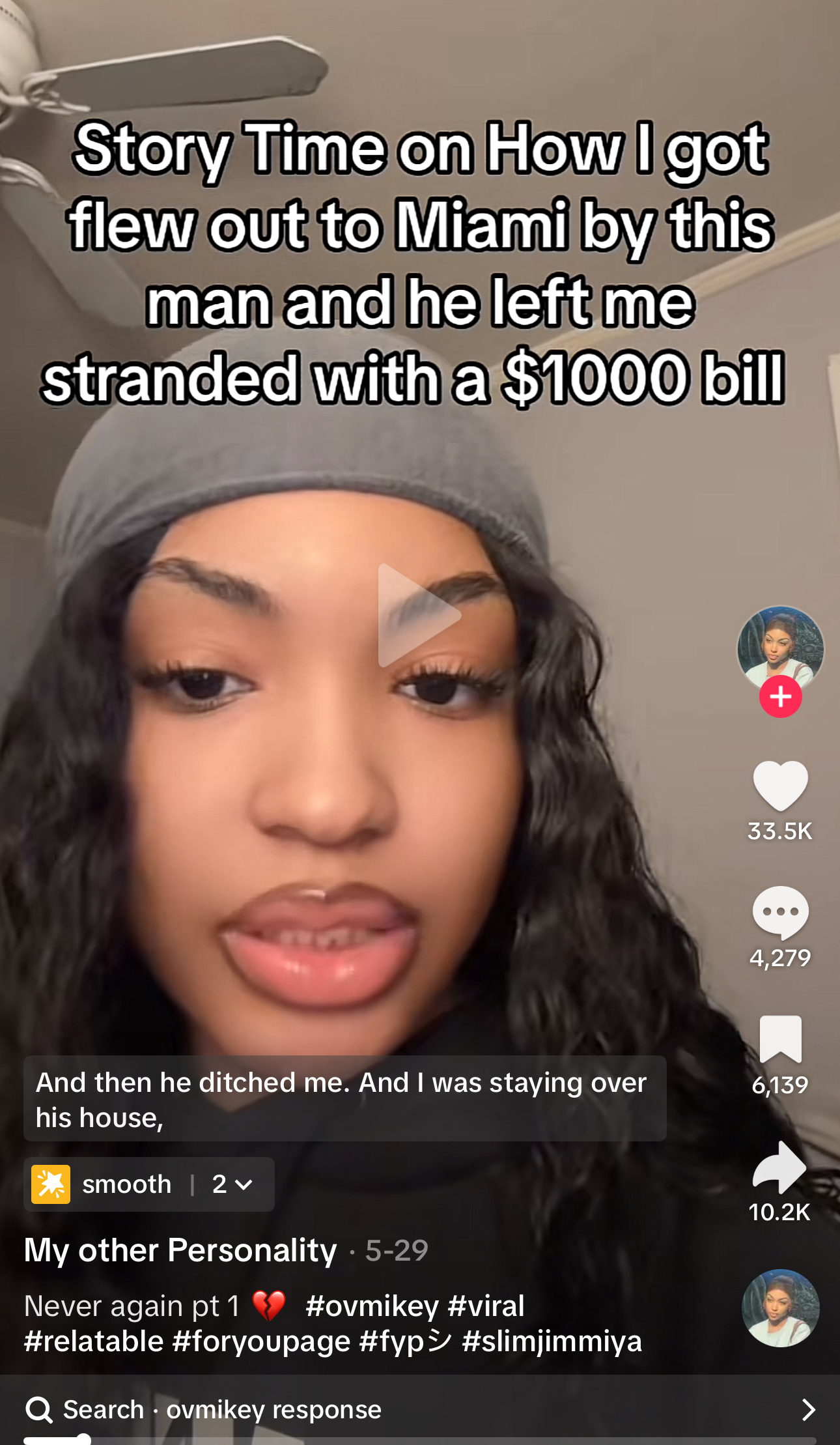Open the spinning sound disc
840x1445 pixels.
tap(780, 1308)
